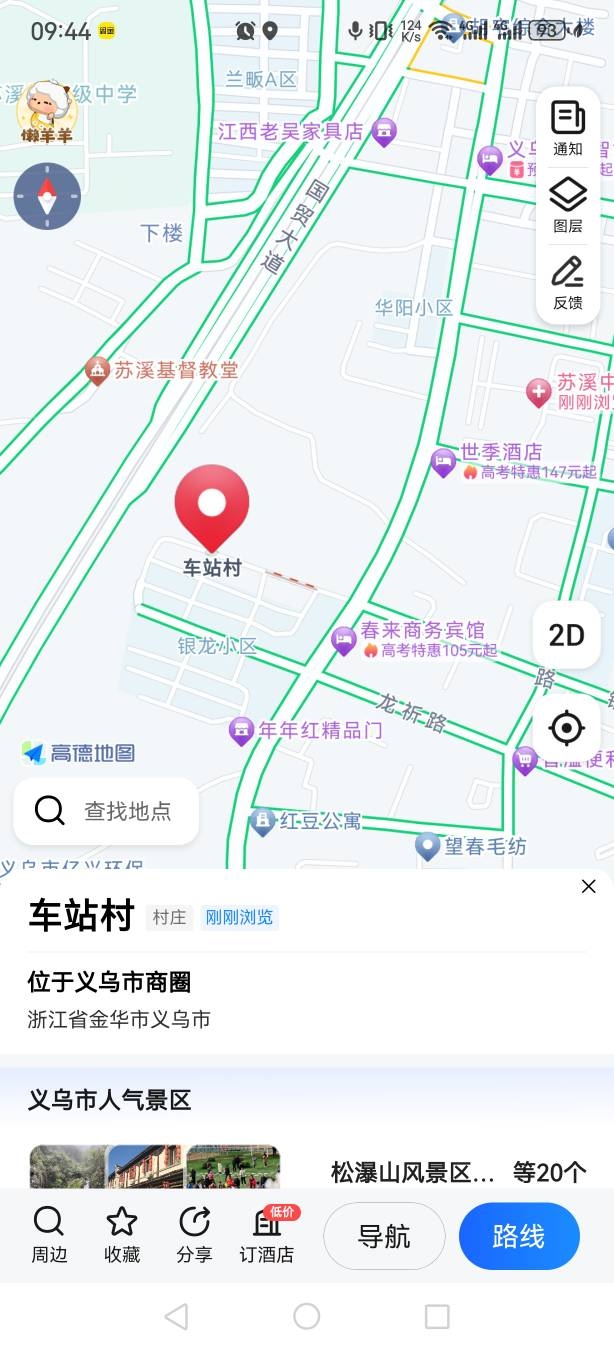Share this location via 分享
This screenshot has height=1350, width=614.
point(194,1234)
